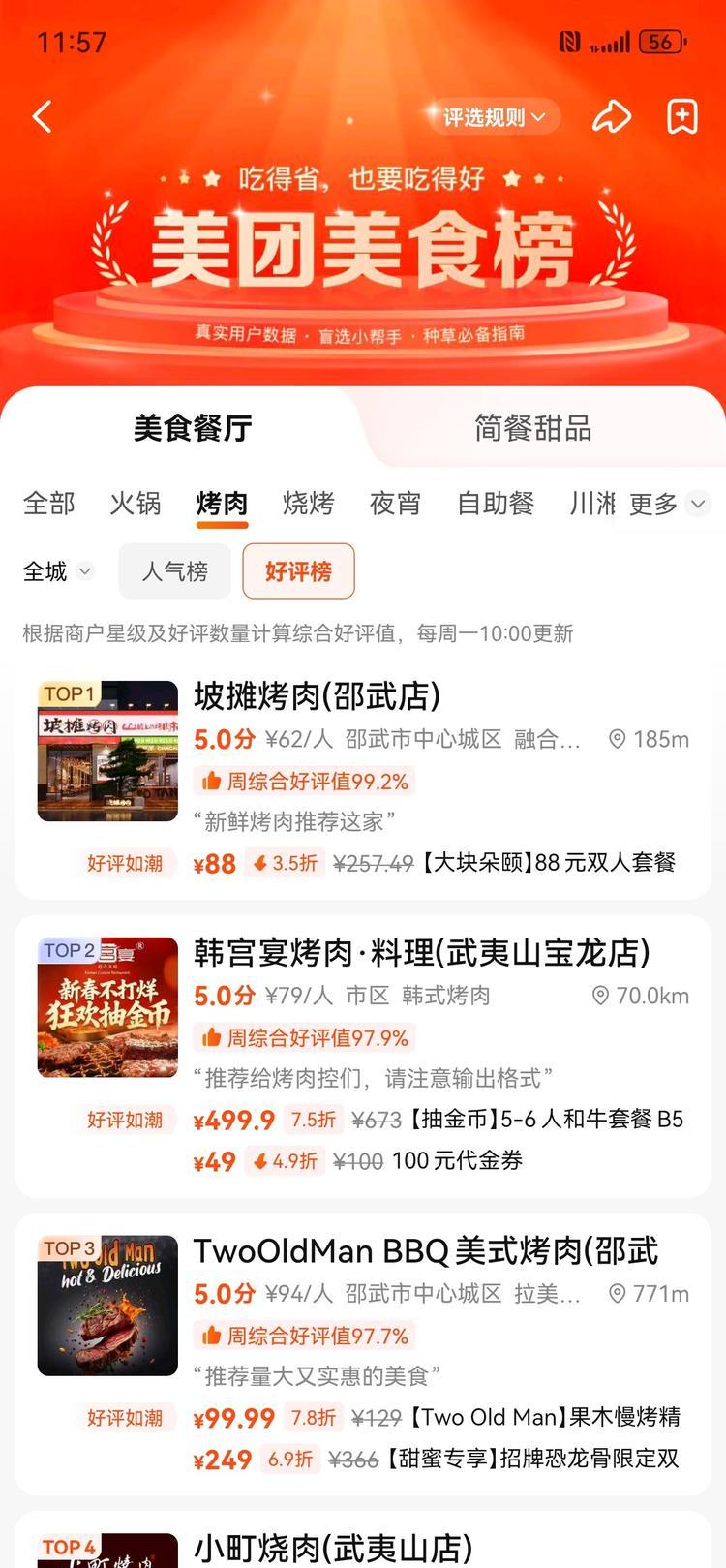Image resolution: width=726 pixels, height=1568 pixels.
Task: Open 小町烧肉(武夷山店) listing
Action: point(334,1549)
